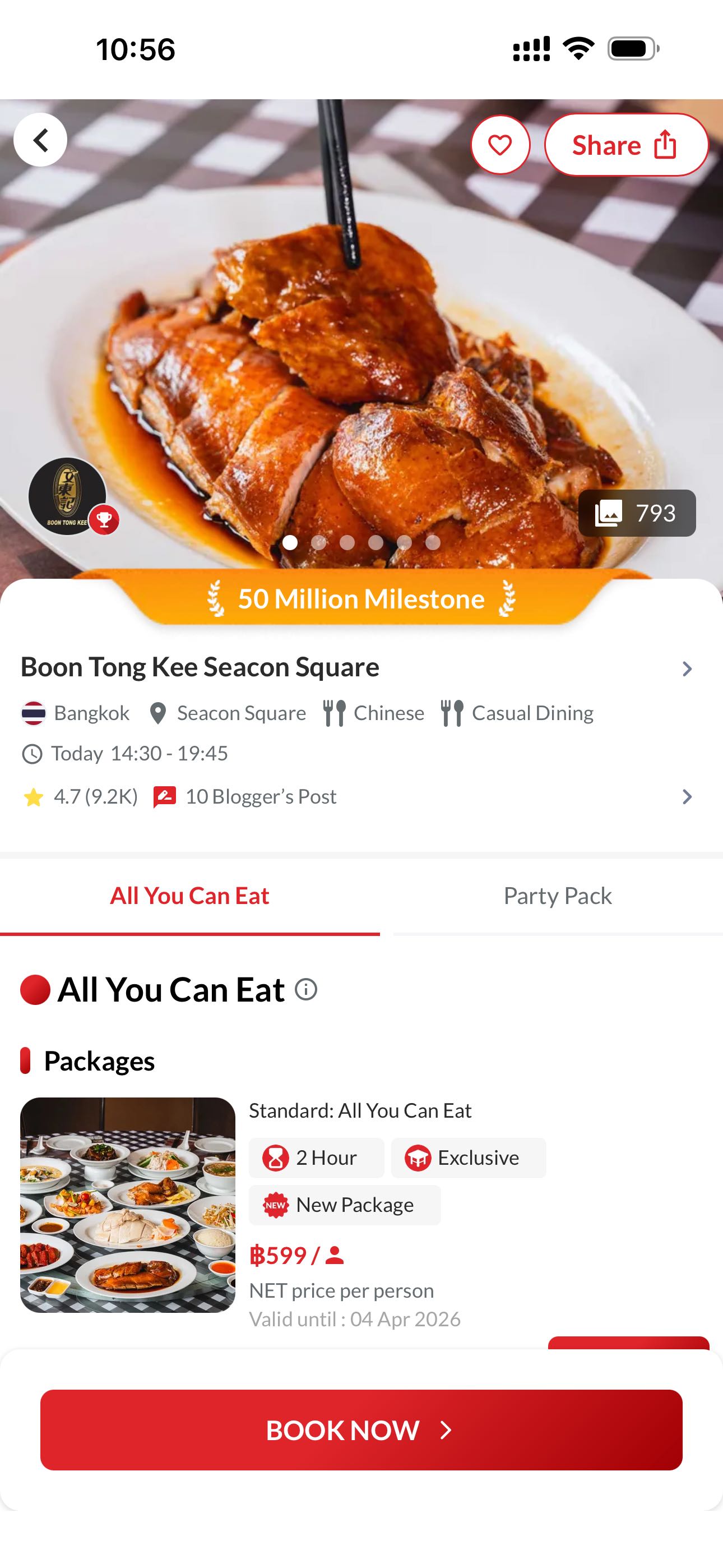
Task: Tap the BOOK NOW button
Action: click(361, 1430)
